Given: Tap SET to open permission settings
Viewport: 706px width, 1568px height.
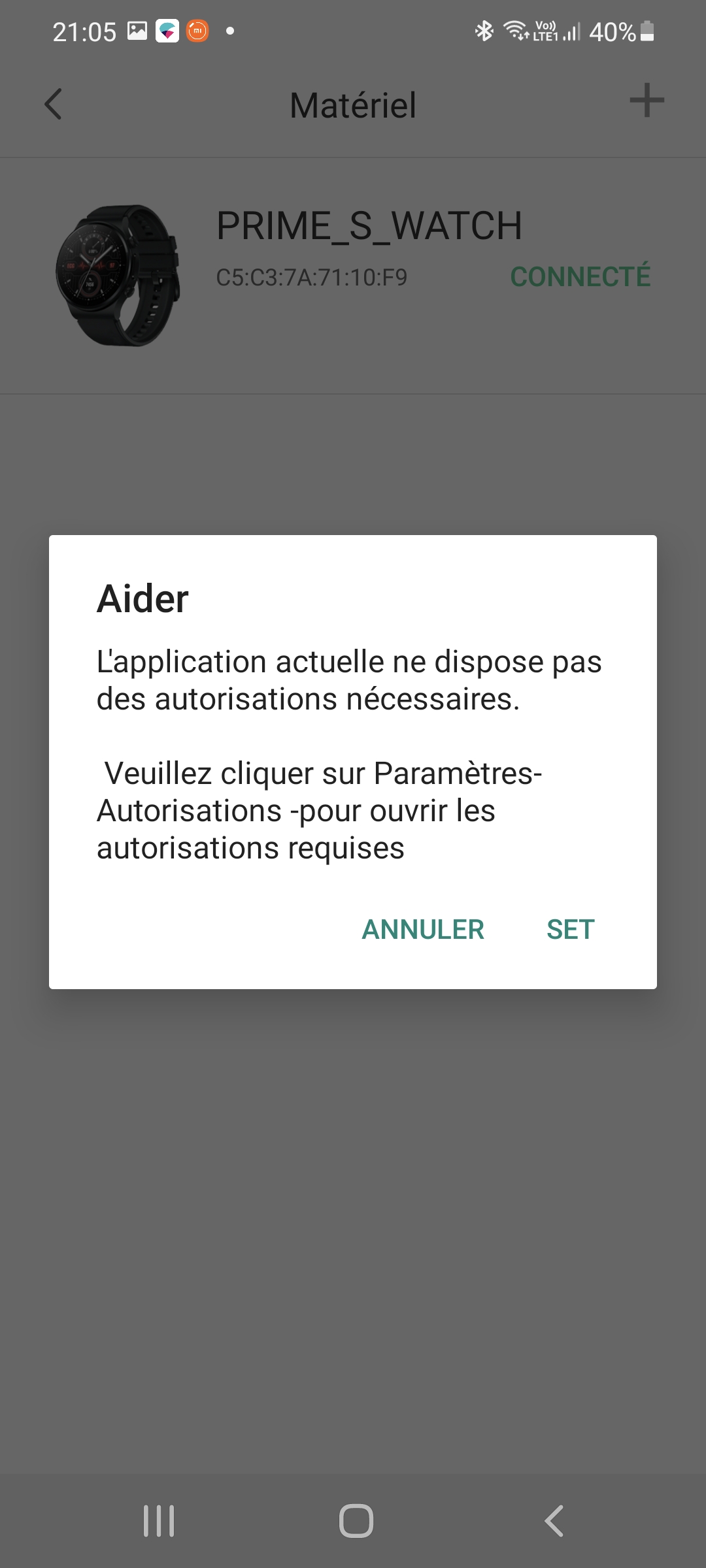Looking at the screenshot, I should tap(570, 929).
